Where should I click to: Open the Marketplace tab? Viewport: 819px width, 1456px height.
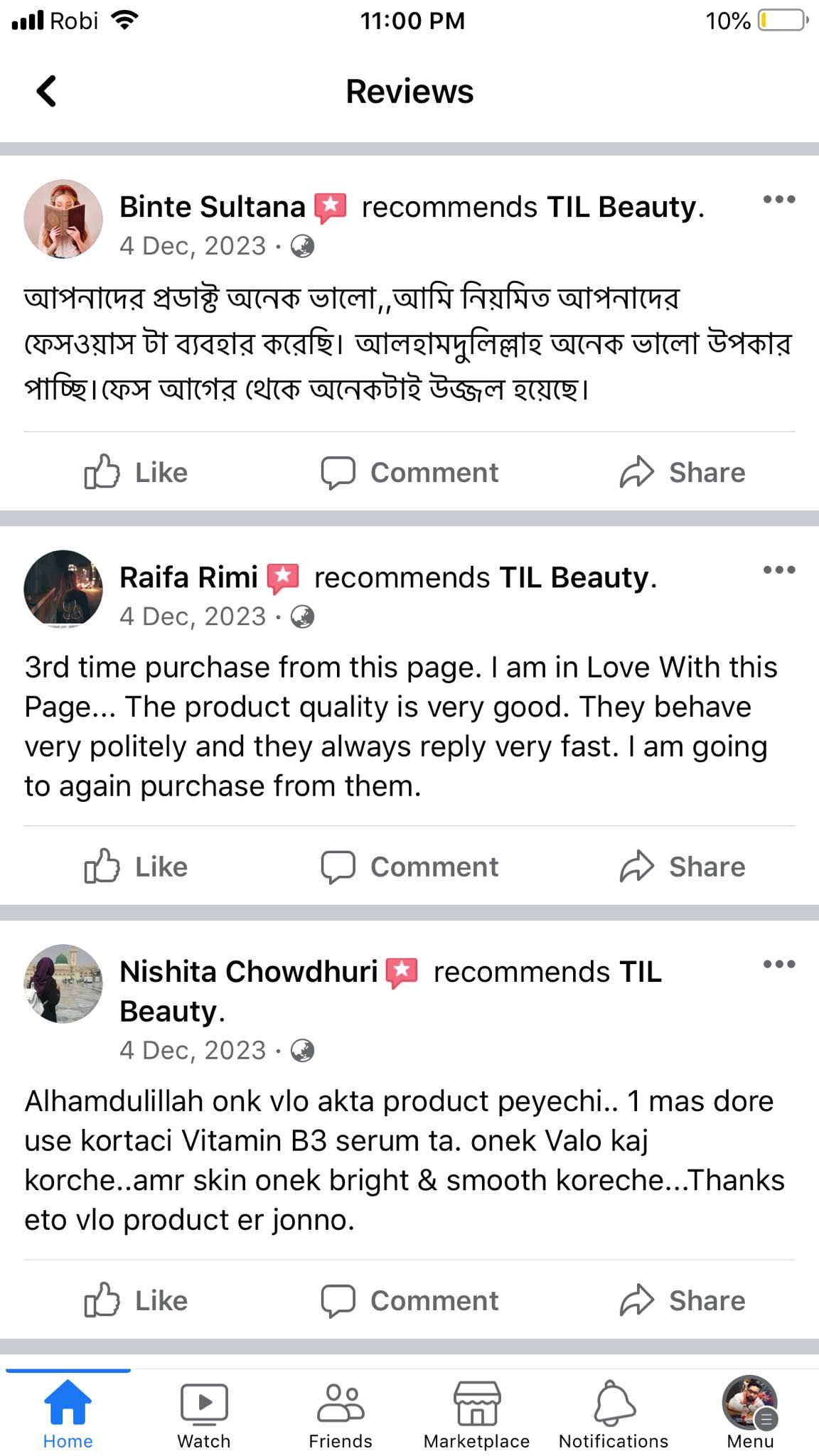(477, 1415)
